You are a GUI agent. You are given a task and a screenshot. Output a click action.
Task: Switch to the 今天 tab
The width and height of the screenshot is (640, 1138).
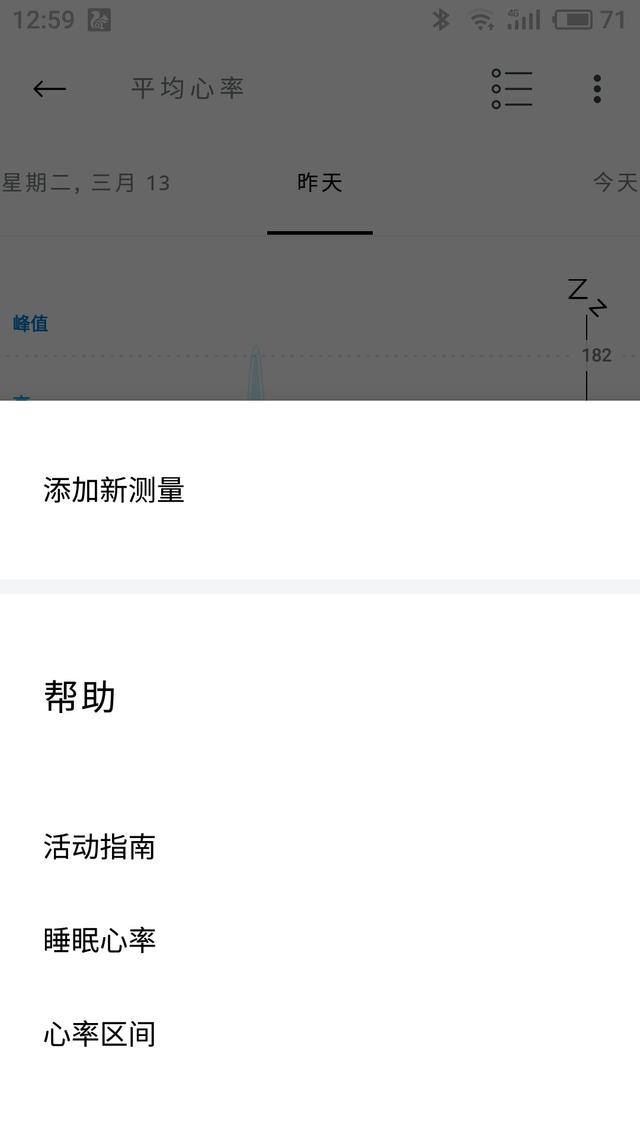pyautogui.click(x=615, y=182)
